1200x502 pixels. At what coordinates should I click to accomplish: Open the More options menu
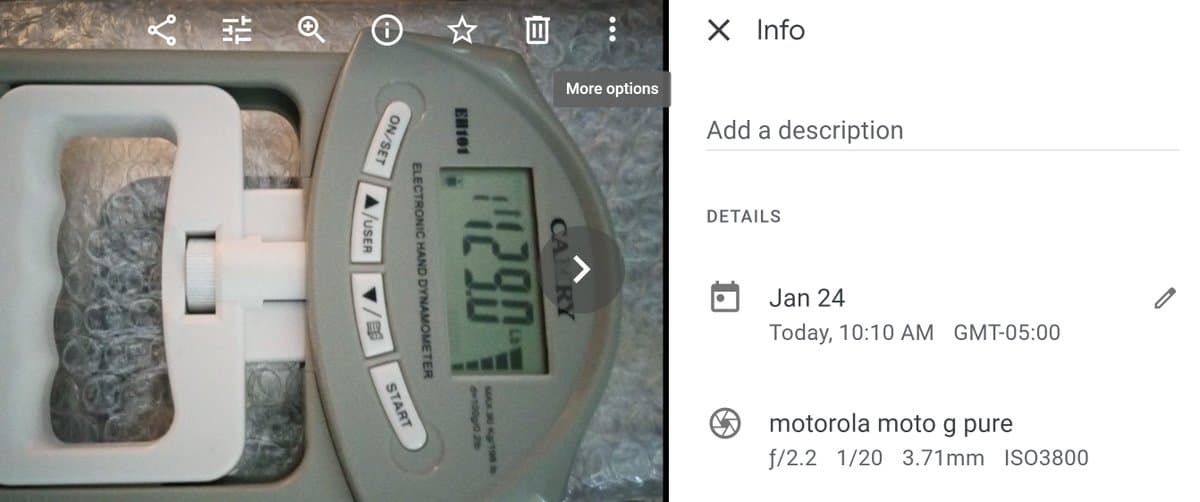coord(612,31)
